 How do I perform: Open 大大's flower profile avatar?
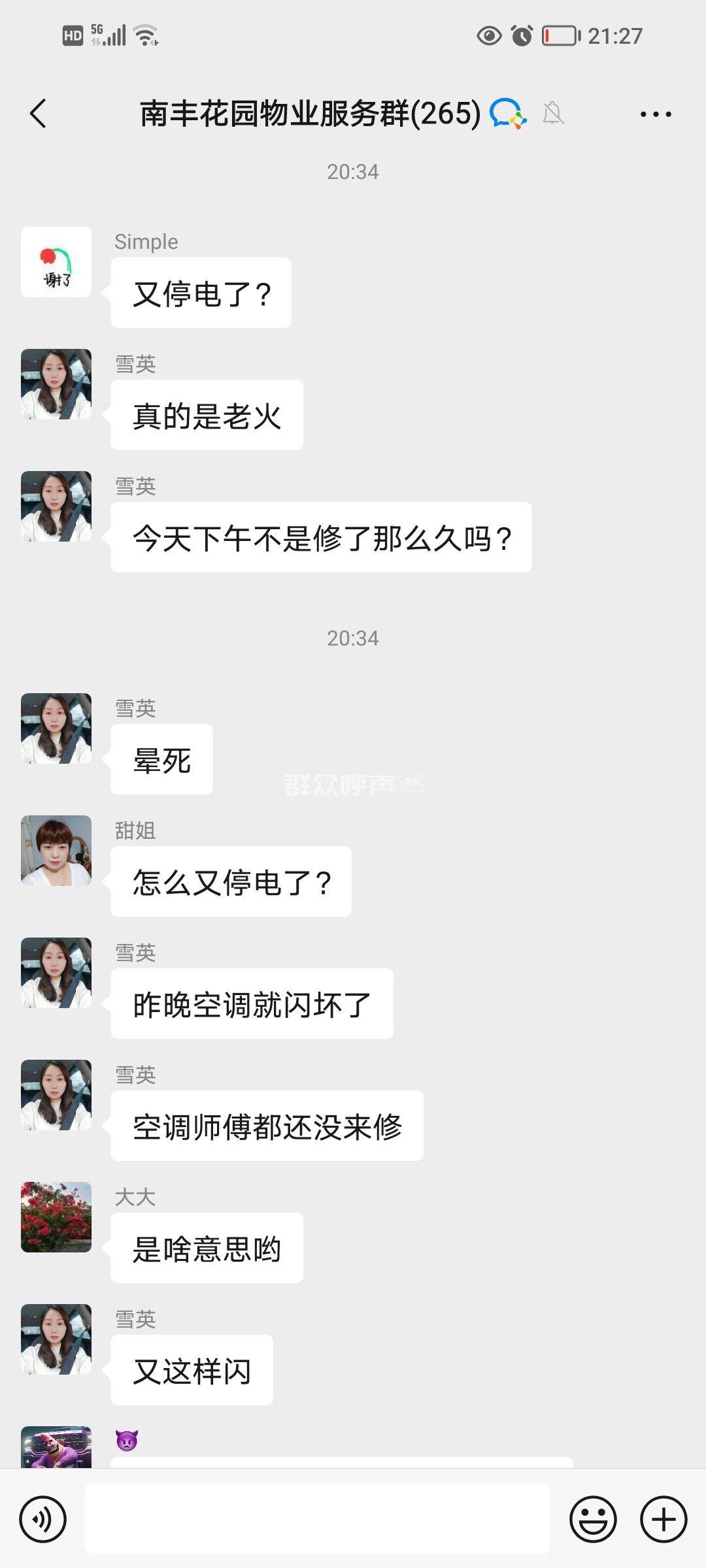pyautogui.click(x=56, y=1217)
